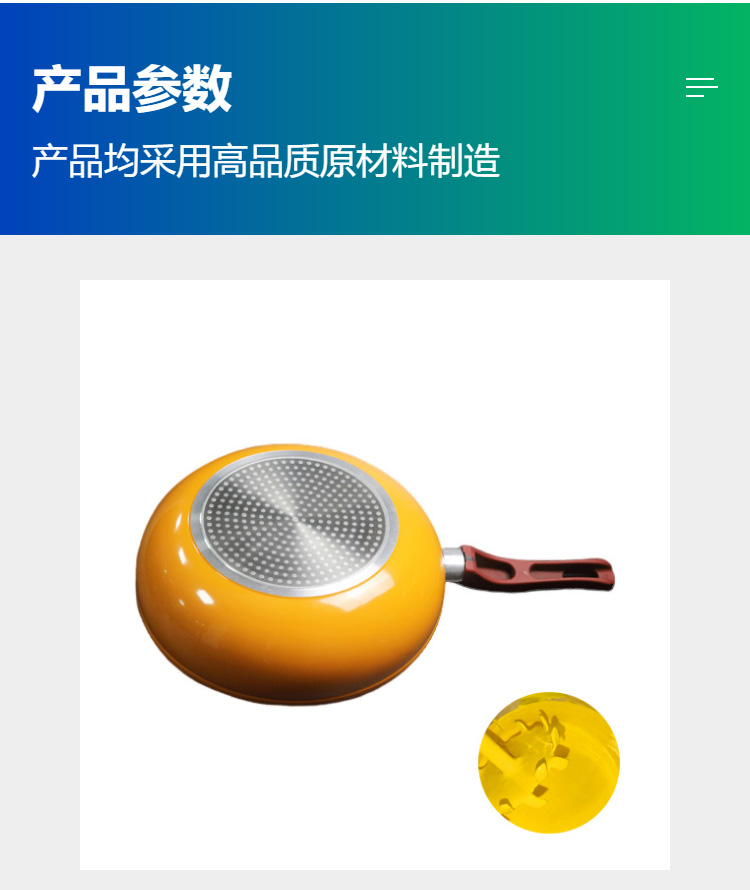Open the hamburger navigation menu

tap(701, 88)
